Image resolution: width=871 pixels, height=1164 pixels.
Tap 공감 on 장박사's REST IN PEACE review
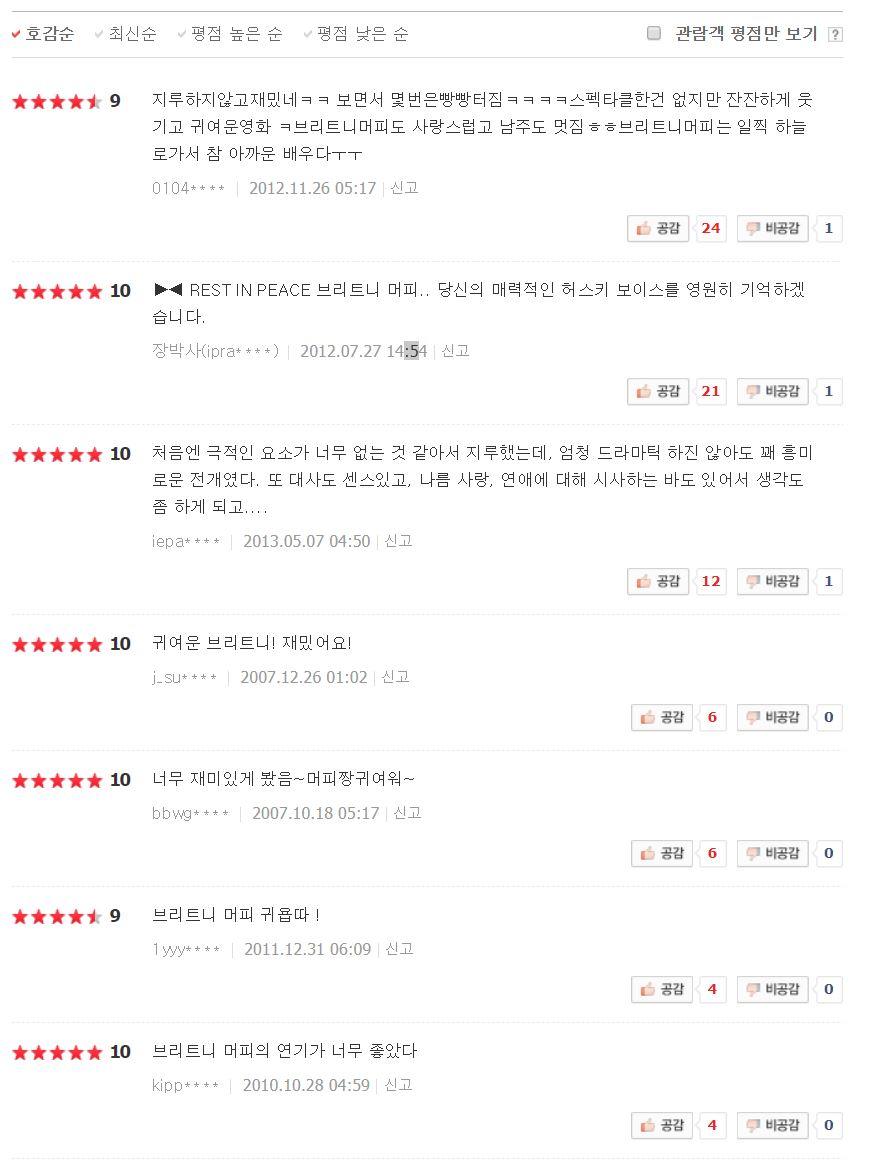pyautogui.click(x=660, y=391)
